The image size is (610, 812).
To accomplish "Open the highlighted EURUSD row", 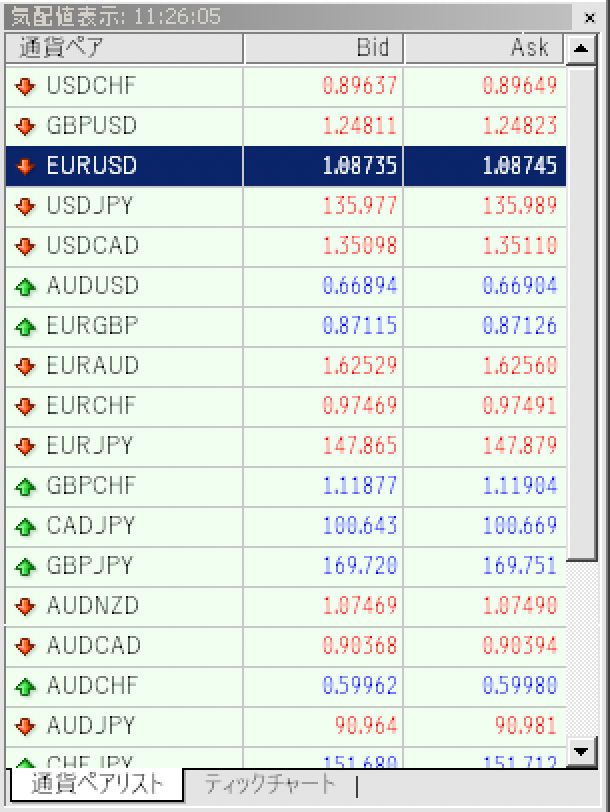I will (91, 166).
